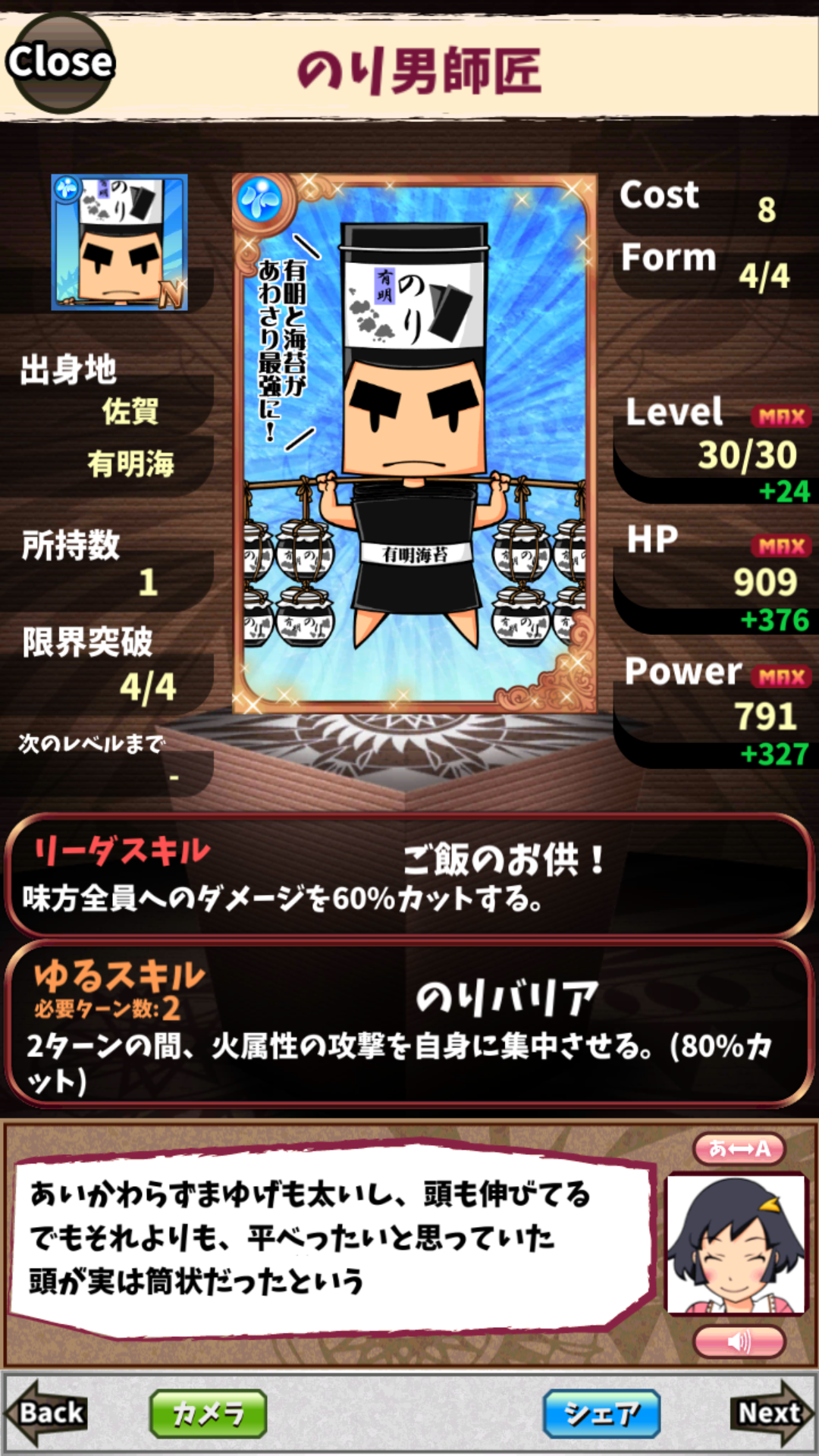
Task: Tap the あ⟷A language switch button
Action: point(739,1148)
